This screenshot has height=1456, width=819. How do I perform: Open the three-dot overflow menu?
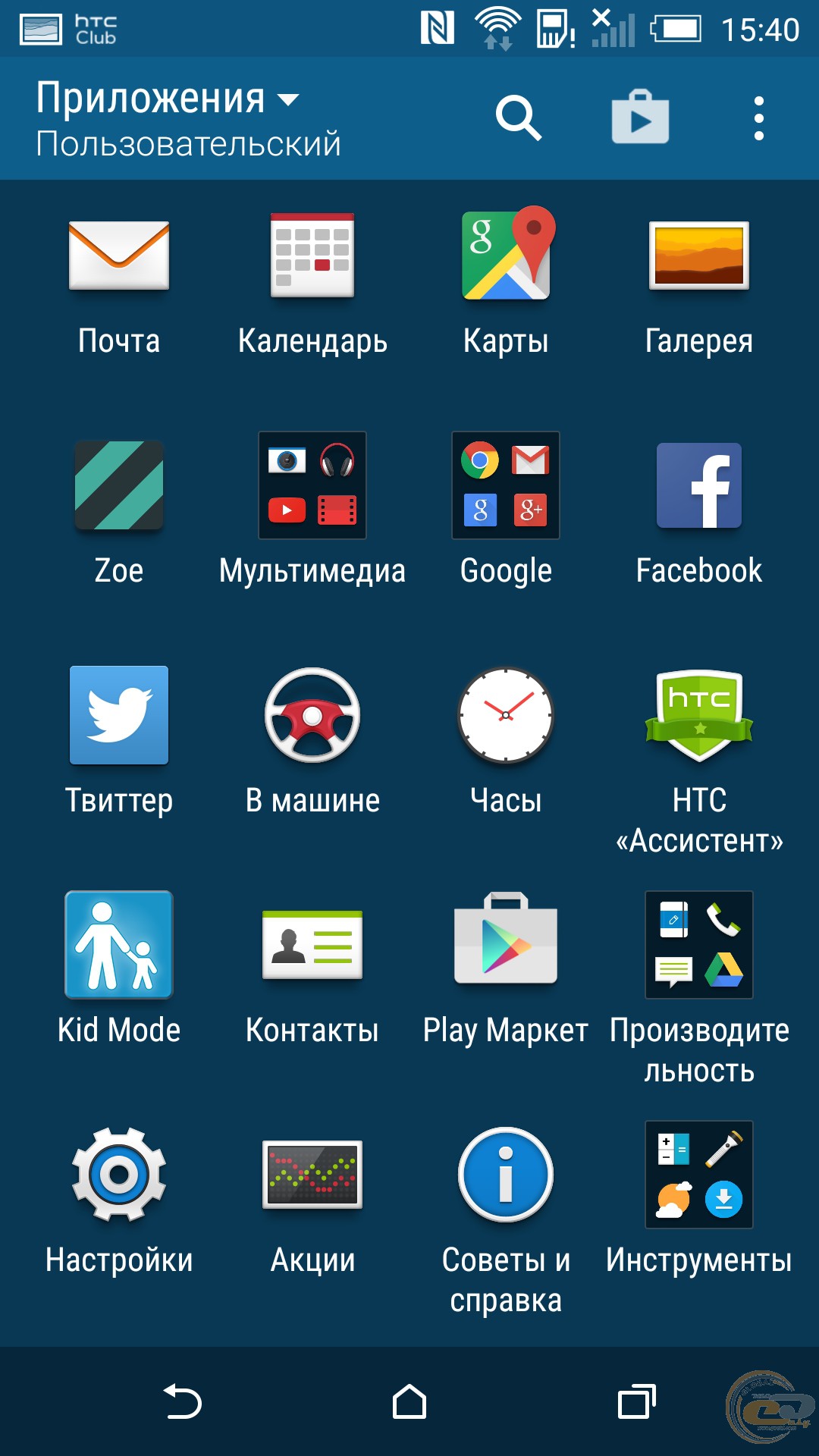(x=758, y=118)
